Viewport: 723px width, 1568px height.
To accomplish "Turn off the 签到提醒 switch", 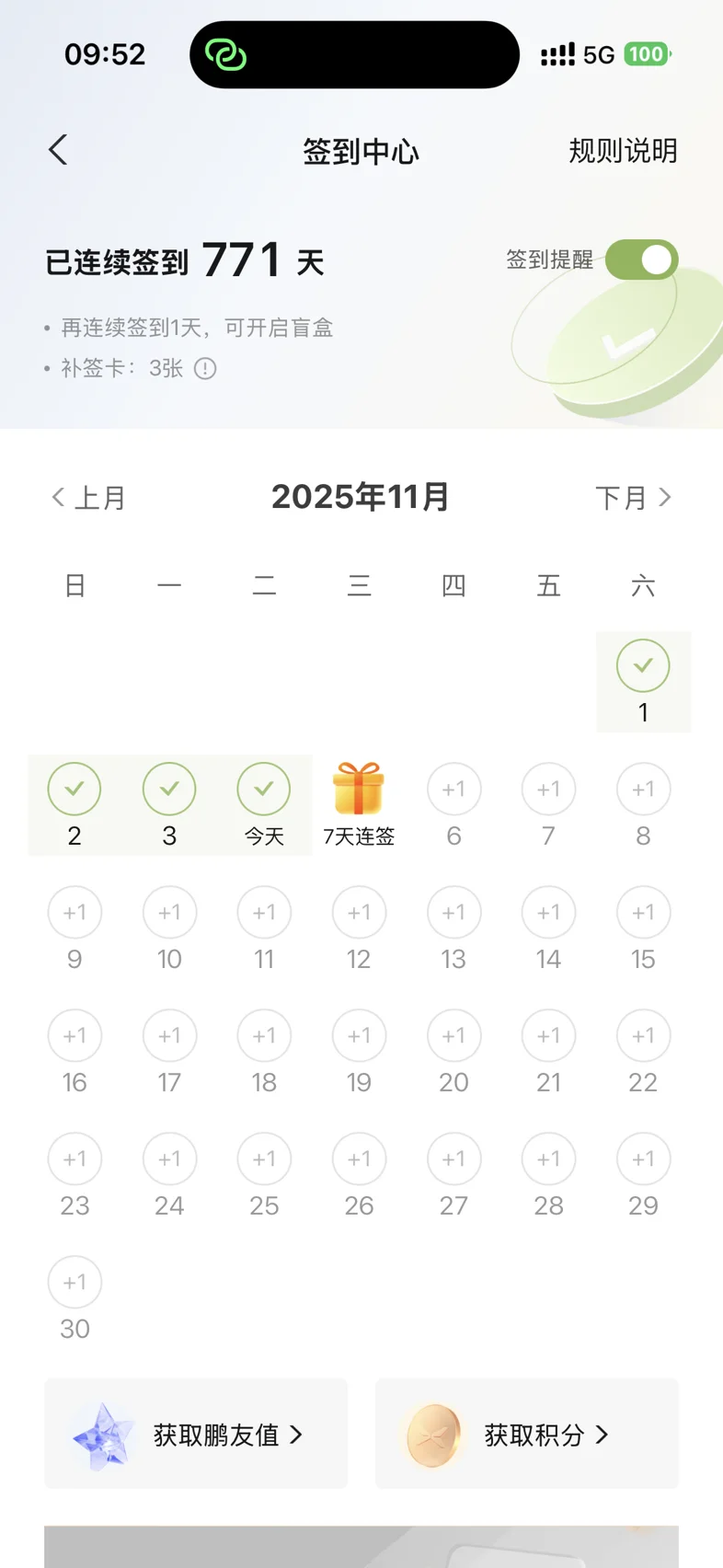I will (x=641, y=259).
